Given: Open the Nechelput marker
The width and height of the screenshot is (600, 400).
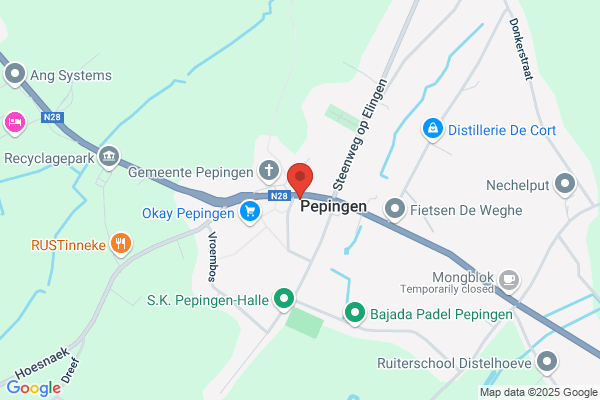Looking at the screenshot, I should point(565,184).
